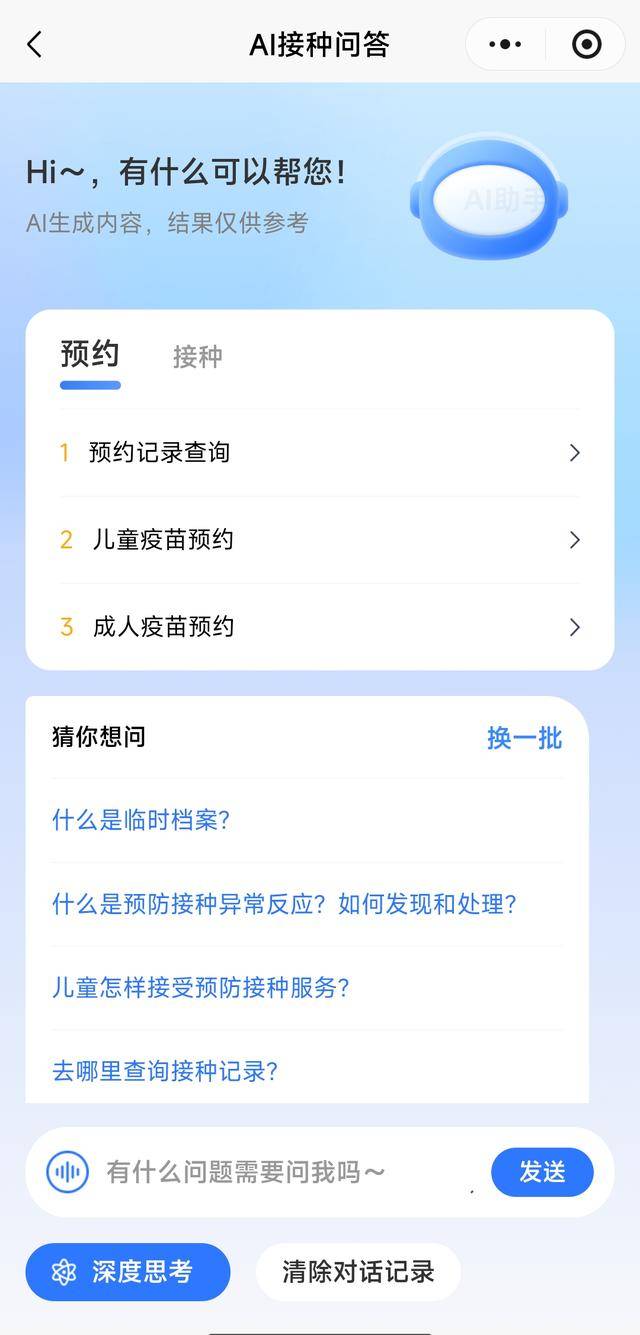
Task: Switch to the 接种 tab
Action: coord(197,357)
